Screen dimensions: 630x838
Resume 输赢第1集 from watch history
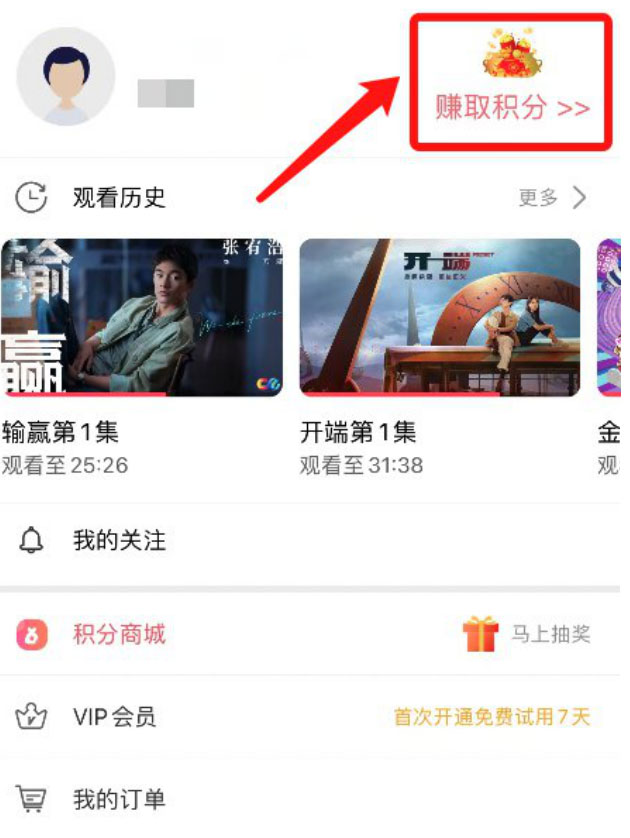click(142, 317)
